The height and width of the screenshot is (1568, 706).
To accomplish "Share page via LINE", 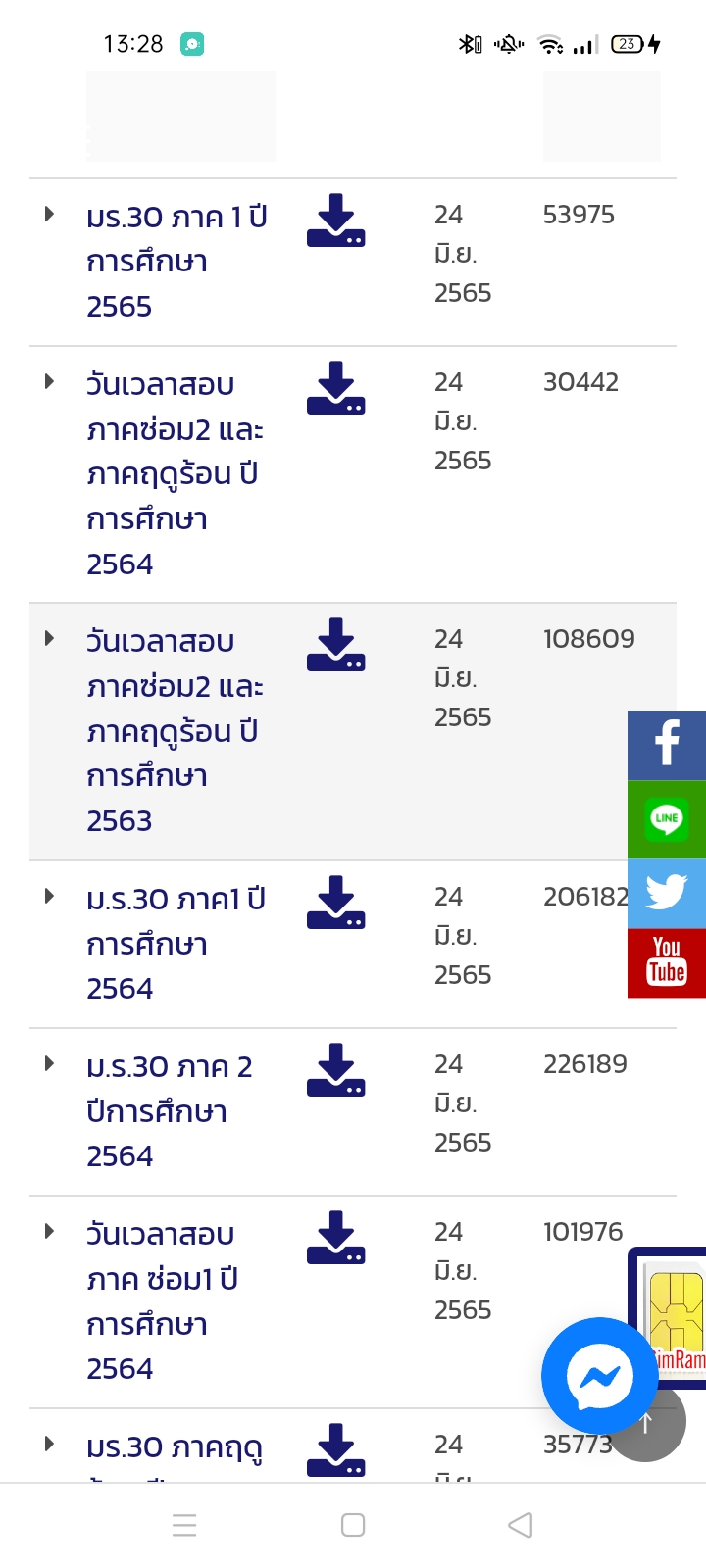I will point(667,819).
